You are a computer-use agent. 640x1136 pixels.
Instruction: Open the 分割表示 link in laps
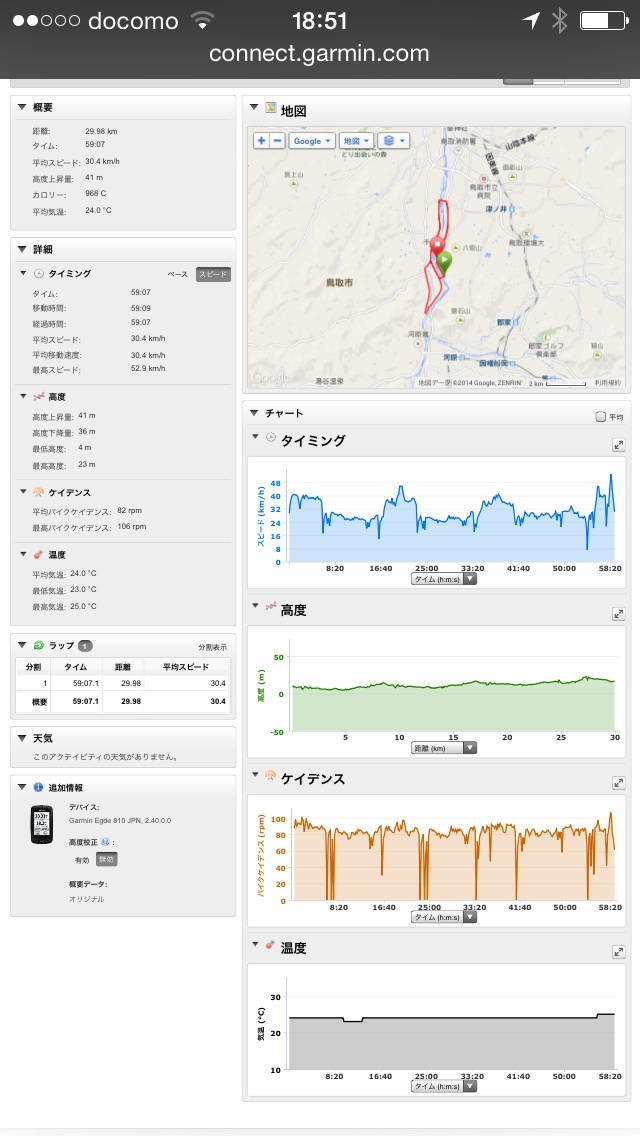[212, 647]
